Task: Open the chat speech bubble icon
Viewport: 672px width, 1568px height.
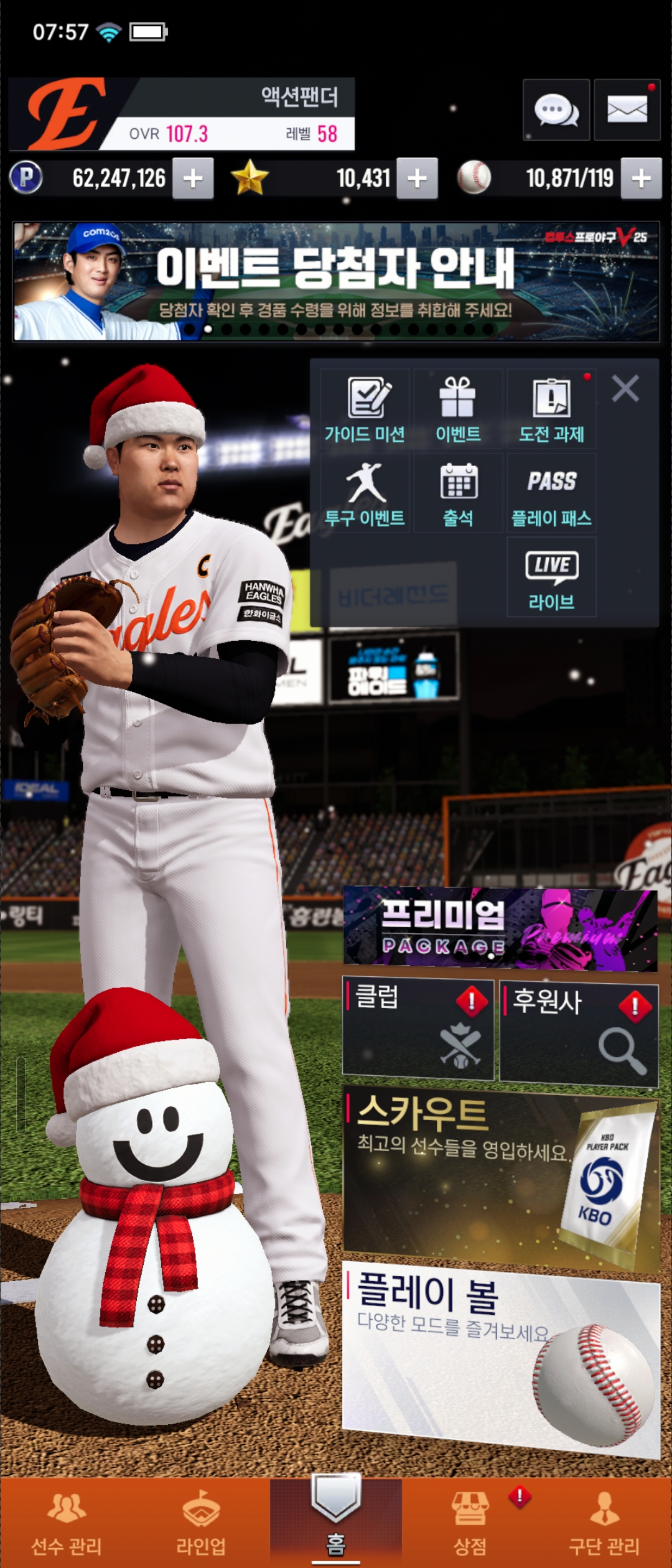Action: tap(556, 111)
